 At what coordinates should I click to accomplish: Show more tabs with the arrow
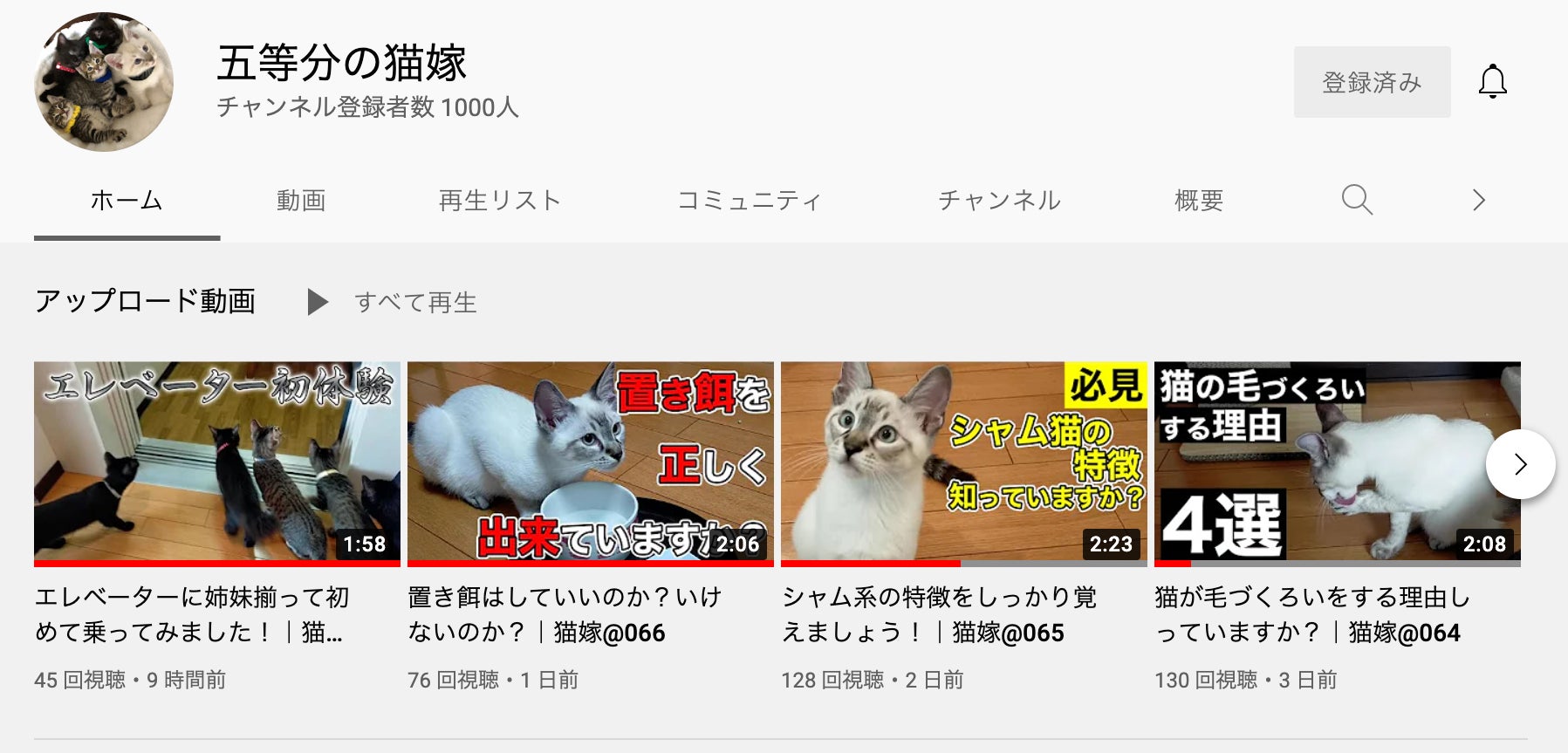pos(1478,200)
